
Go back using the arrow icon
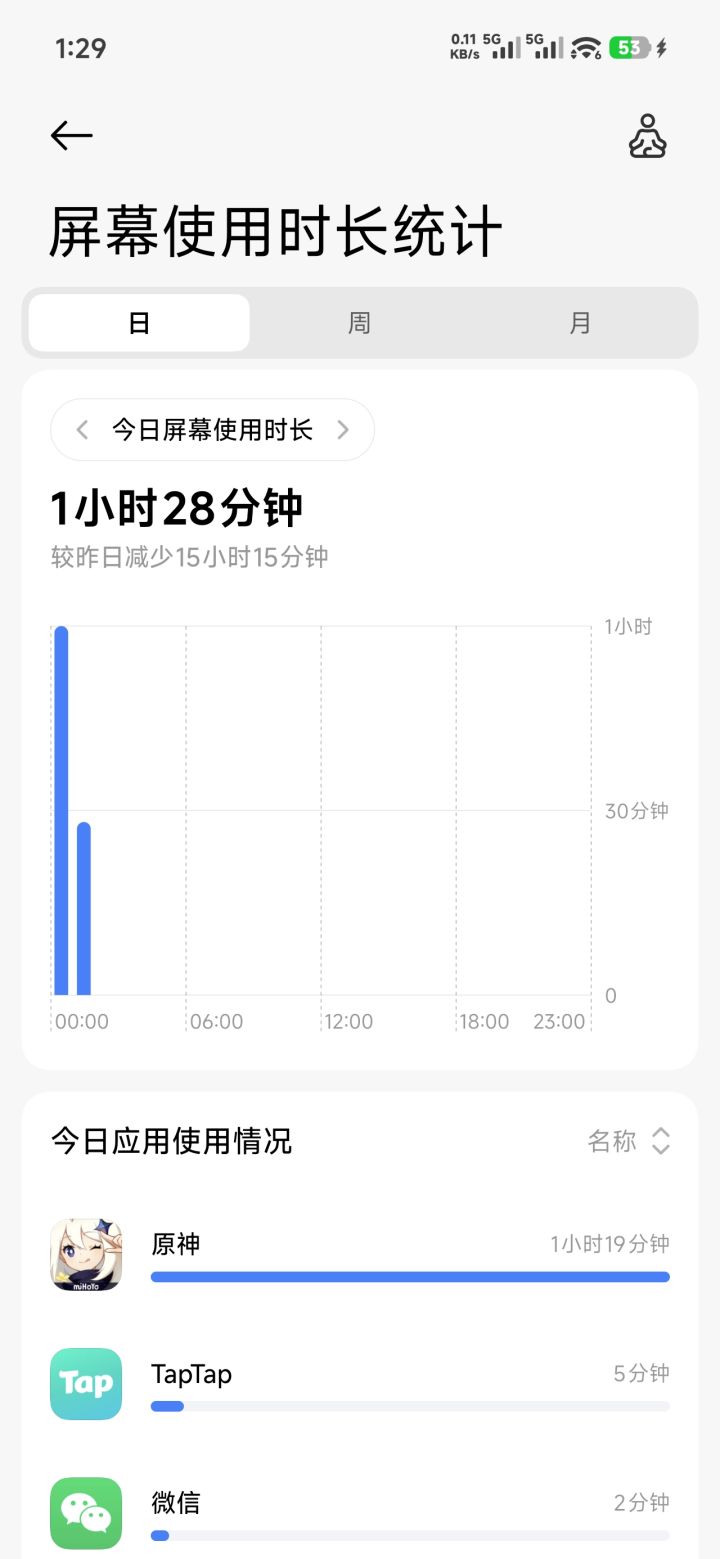[71, 136]
